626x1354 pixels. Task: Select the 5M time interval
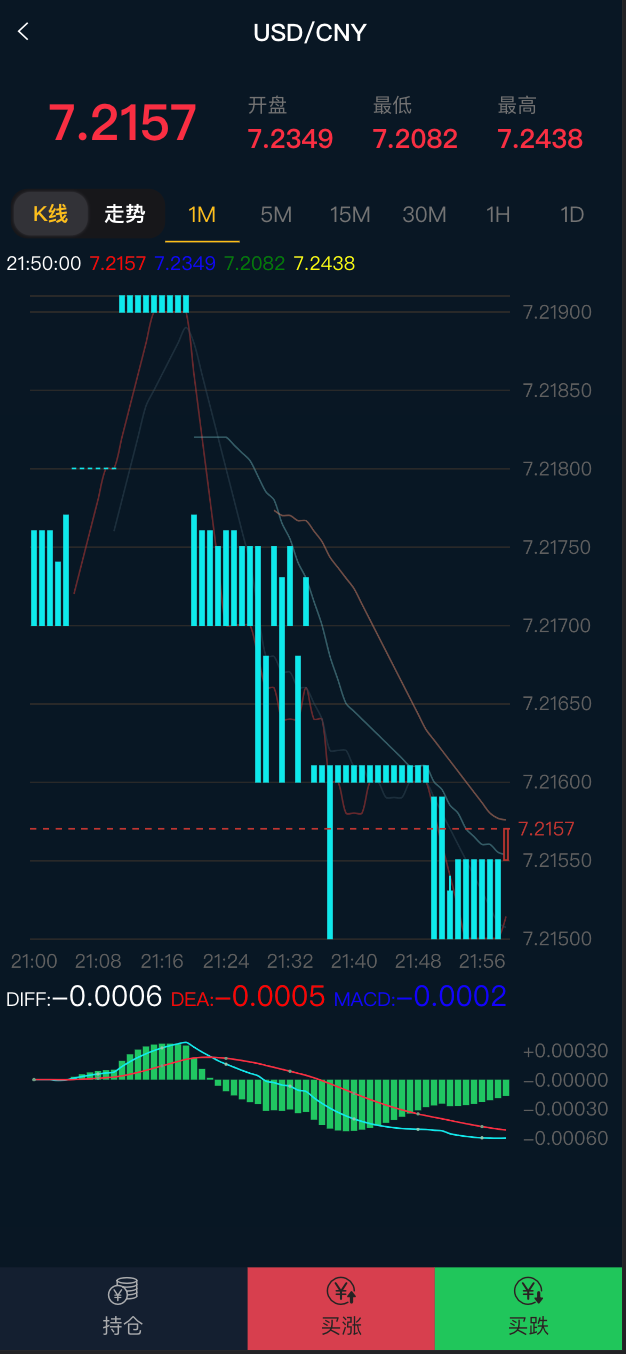click(276, 214)
